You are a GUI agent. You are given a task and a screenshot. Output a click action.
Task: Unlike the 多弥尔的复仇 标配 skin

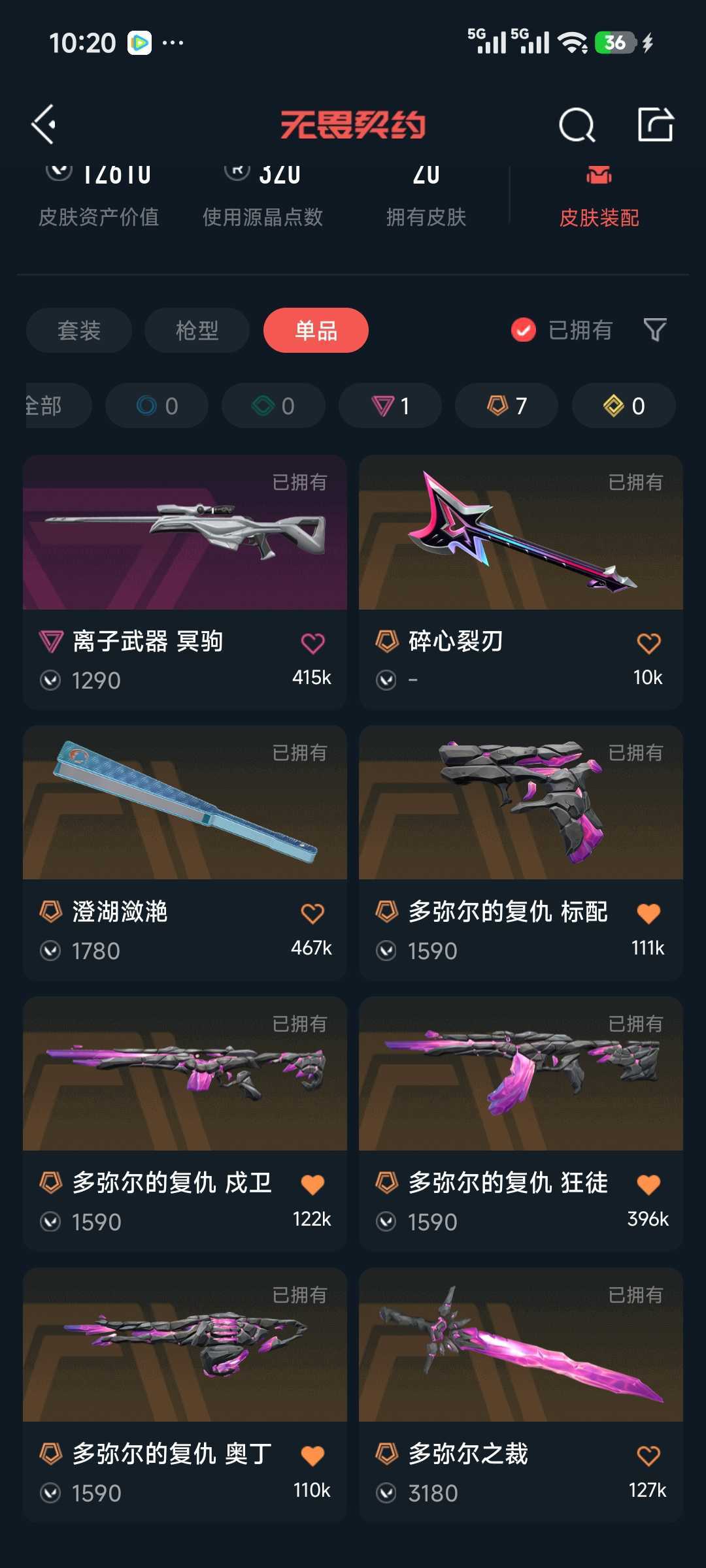pos(648,913)
